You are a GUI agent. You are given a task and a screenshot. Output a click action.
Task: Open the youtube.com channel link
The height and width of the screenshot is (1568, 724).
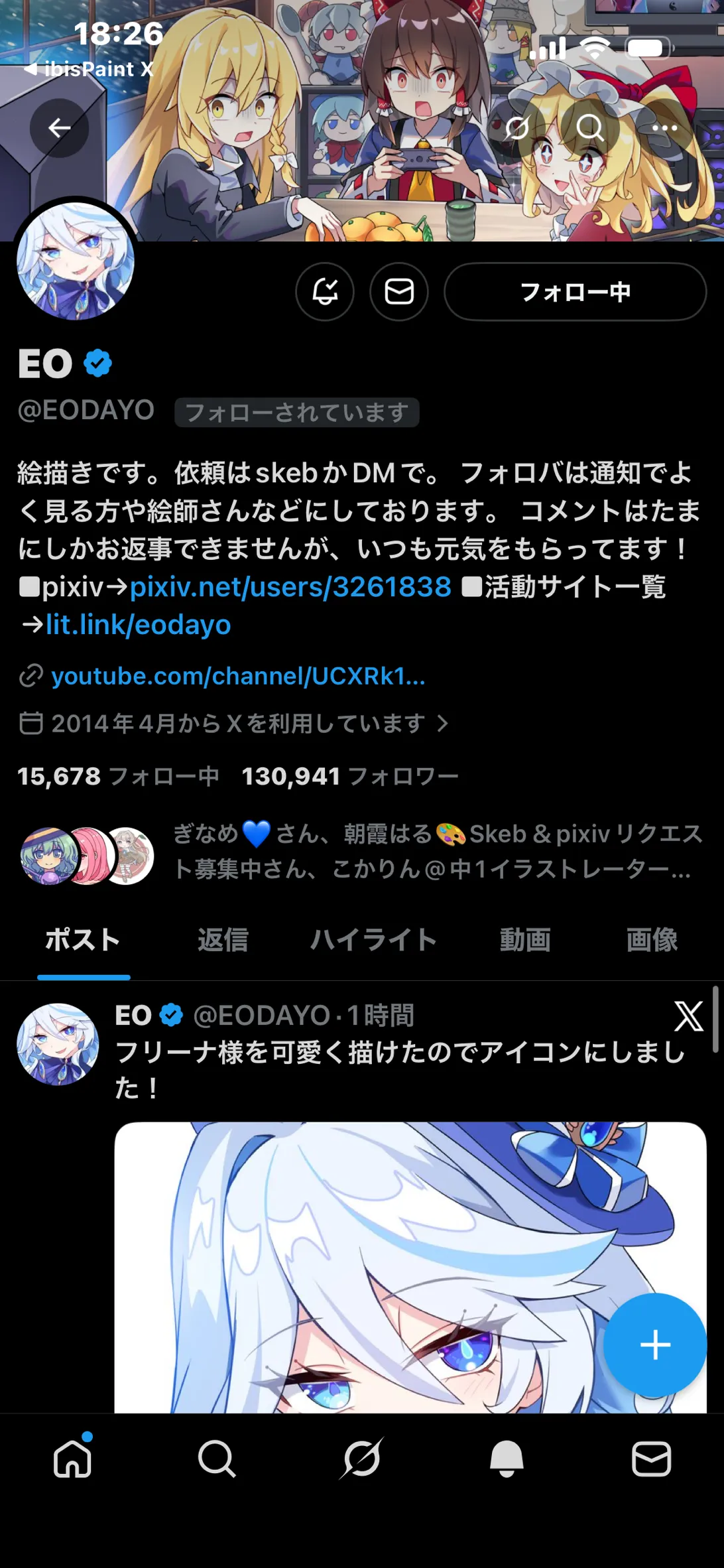(x=238, y=676)
